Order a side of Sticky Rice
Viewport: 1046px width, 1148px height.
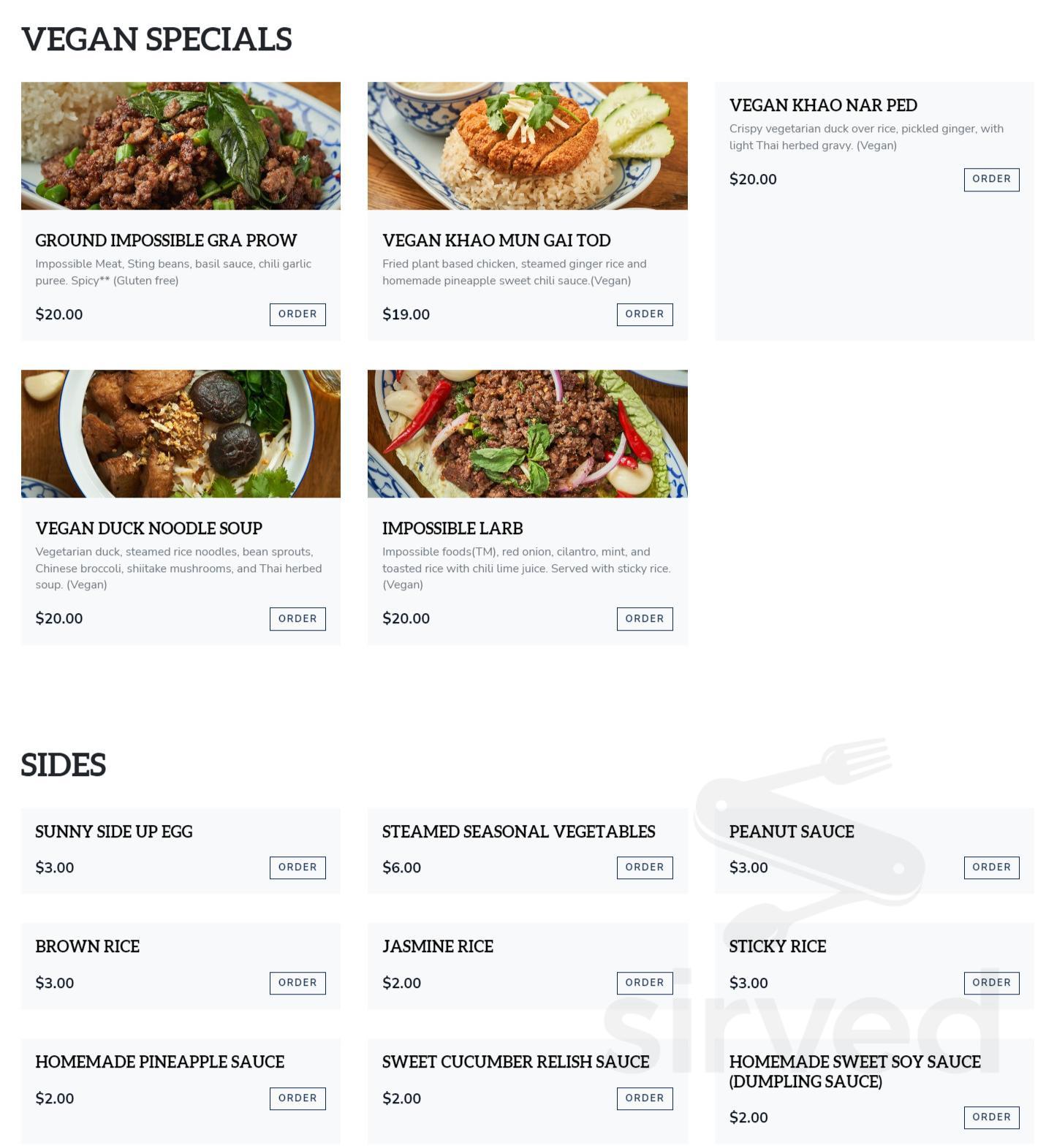(x=991, y=983)
